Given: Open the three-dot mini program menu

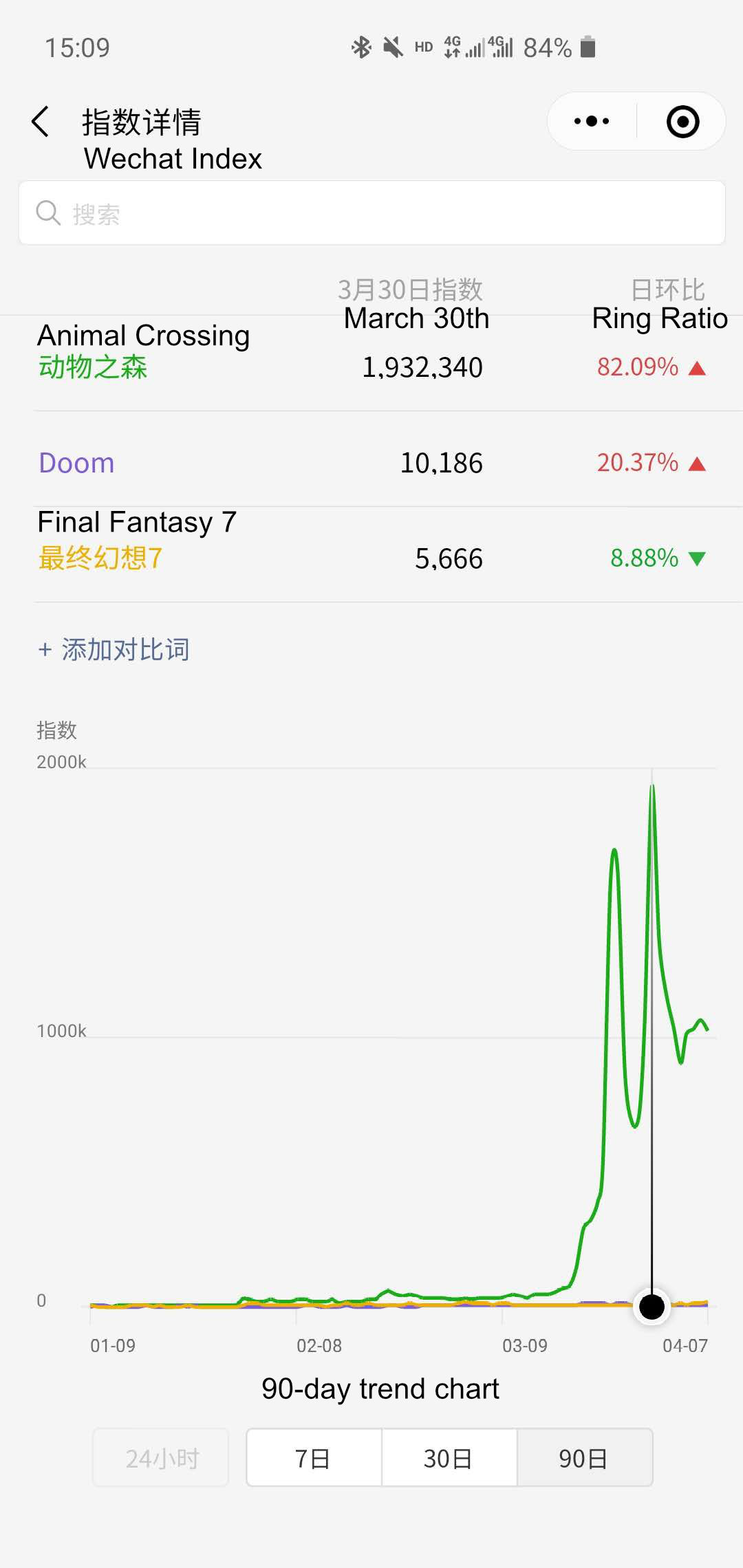Looking at the screenshot, I should click(x=592, y=122).
